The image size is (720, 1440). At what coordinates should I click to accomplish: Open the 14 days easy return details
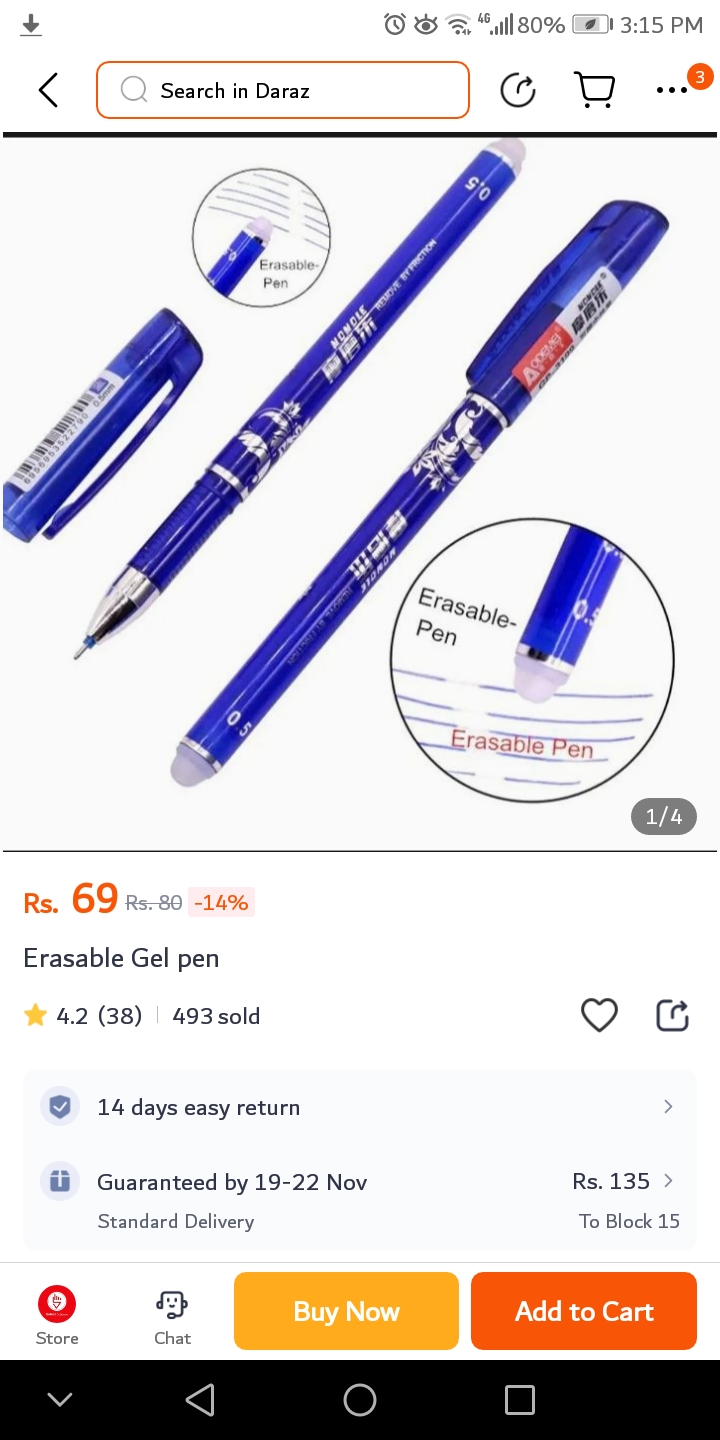click(x=360, y=1107)
